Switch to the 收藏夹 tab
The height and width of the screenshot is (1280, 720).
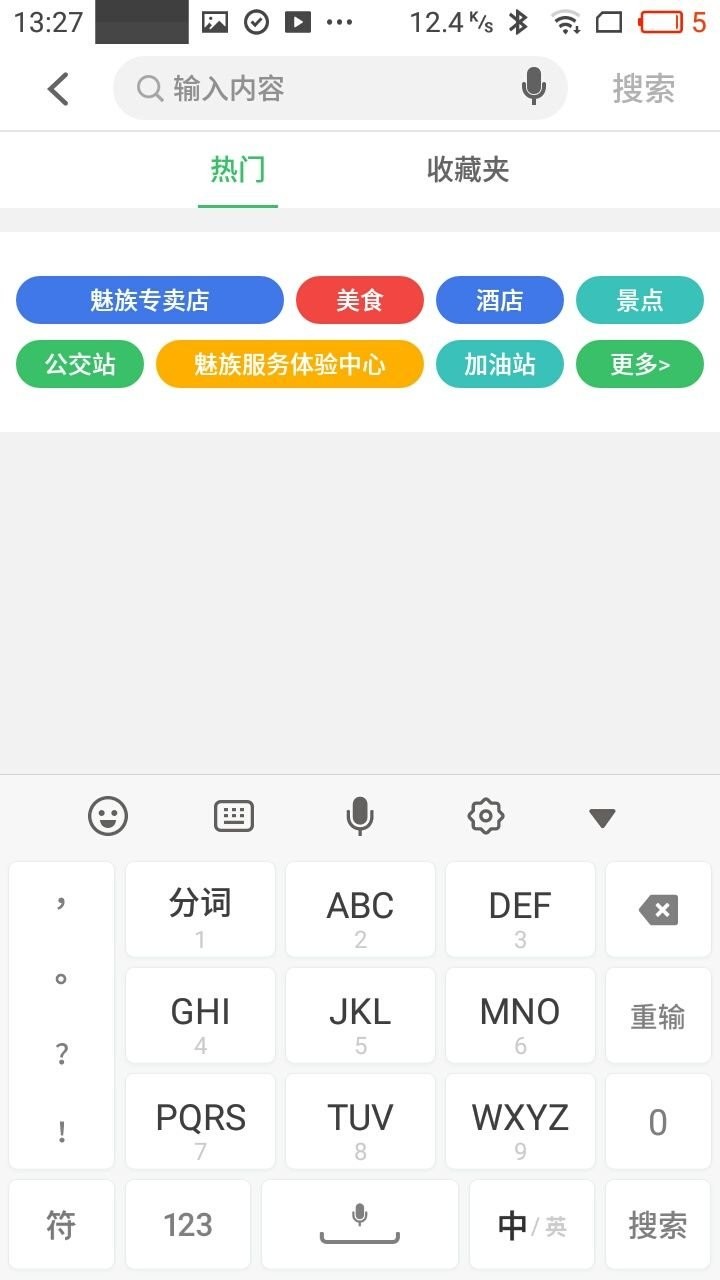pyautogui.click(x=466, y=170)
